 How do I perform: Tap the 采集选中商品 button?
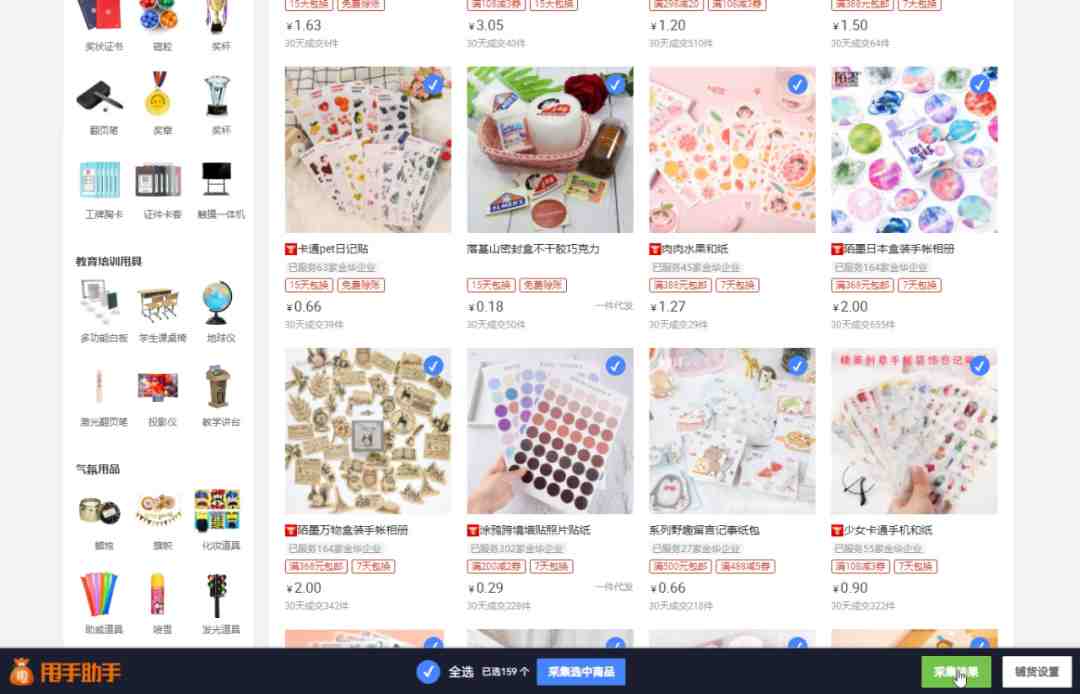(x=581, y=672)
